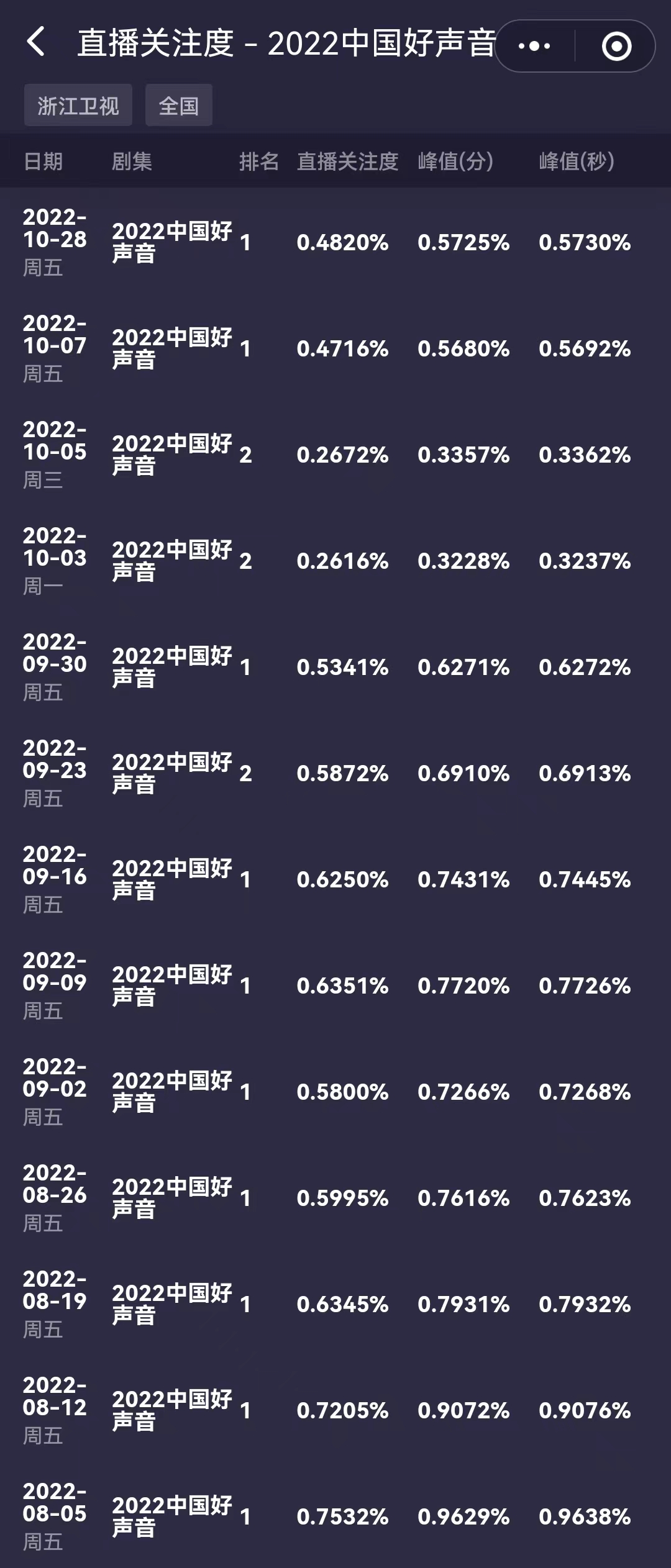Select the 2022-09-30 episode entry

335,668
